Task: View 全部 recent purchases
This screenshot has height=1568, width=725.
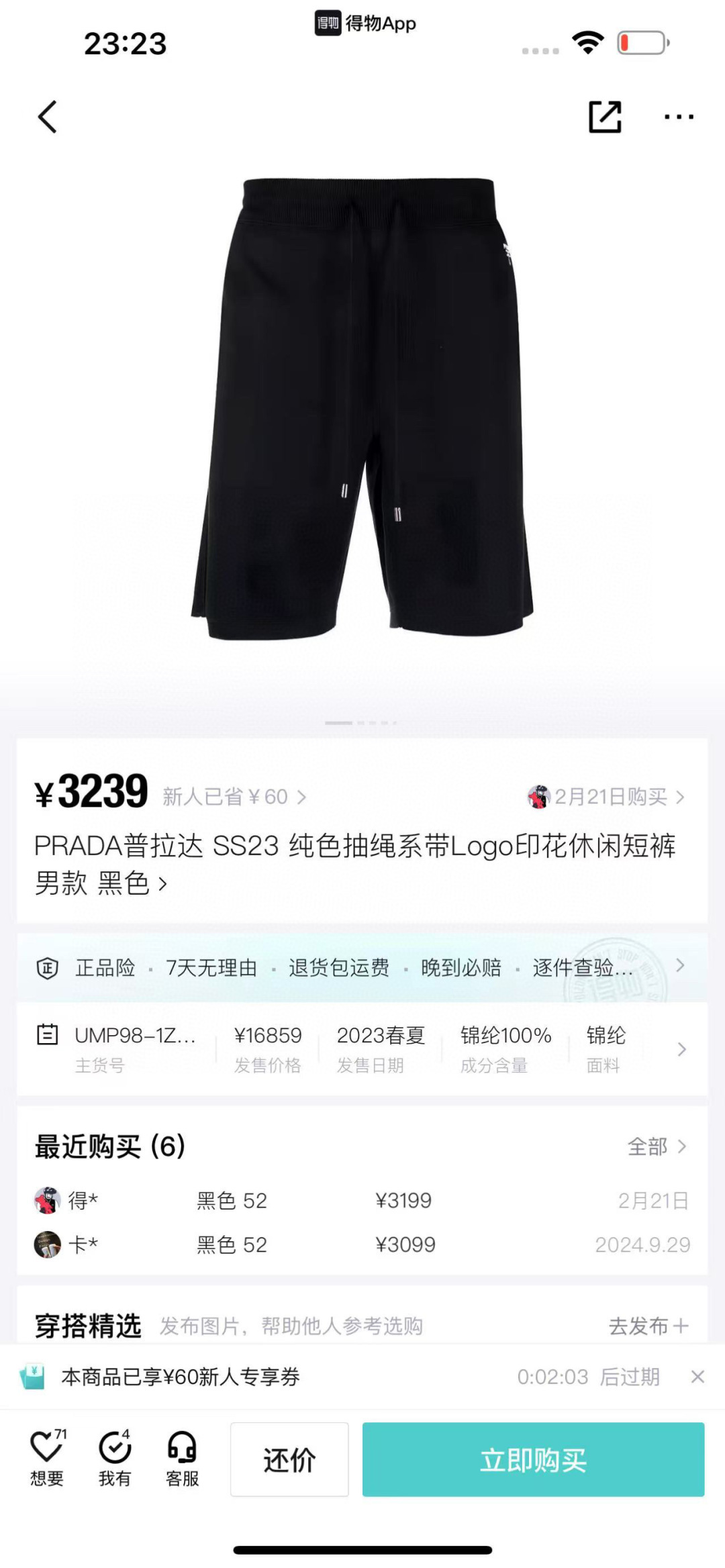Action: pyautogui.click(x=656, y=1146)
